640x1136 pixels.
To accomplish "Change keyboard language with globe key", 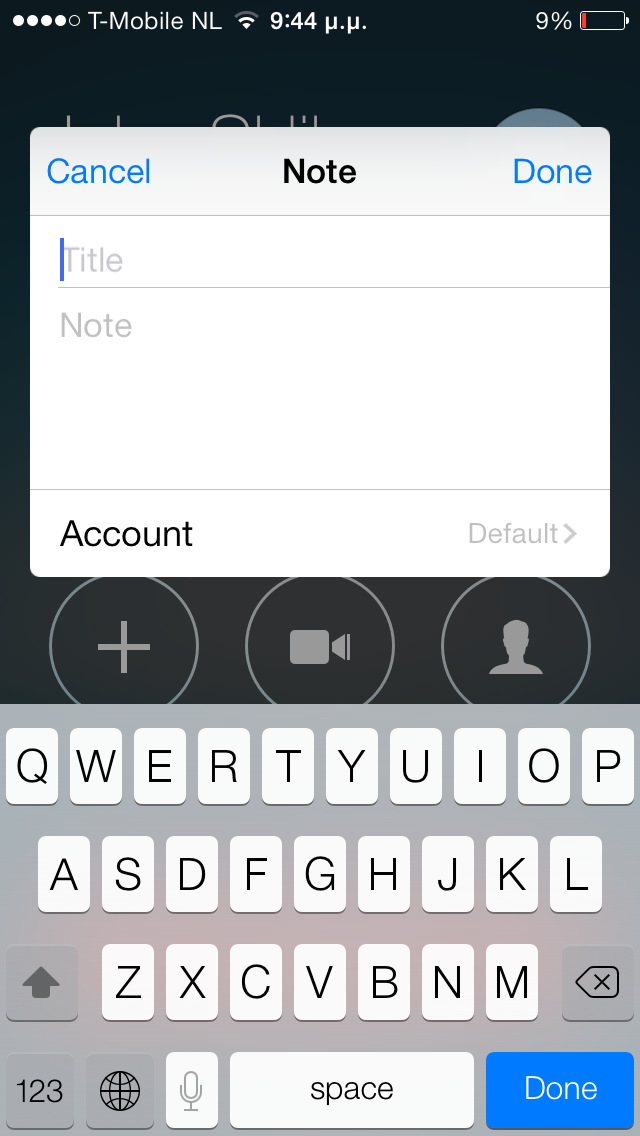I will pos(120,1090).
